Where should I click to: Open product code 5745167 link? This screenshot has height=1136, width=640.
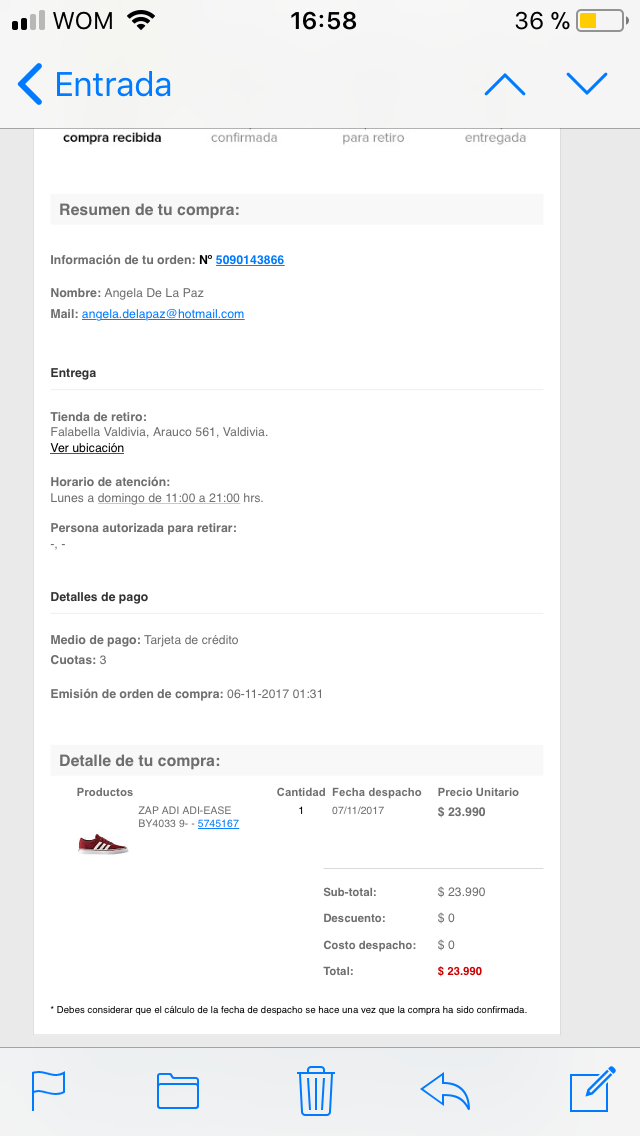(218, 824)
